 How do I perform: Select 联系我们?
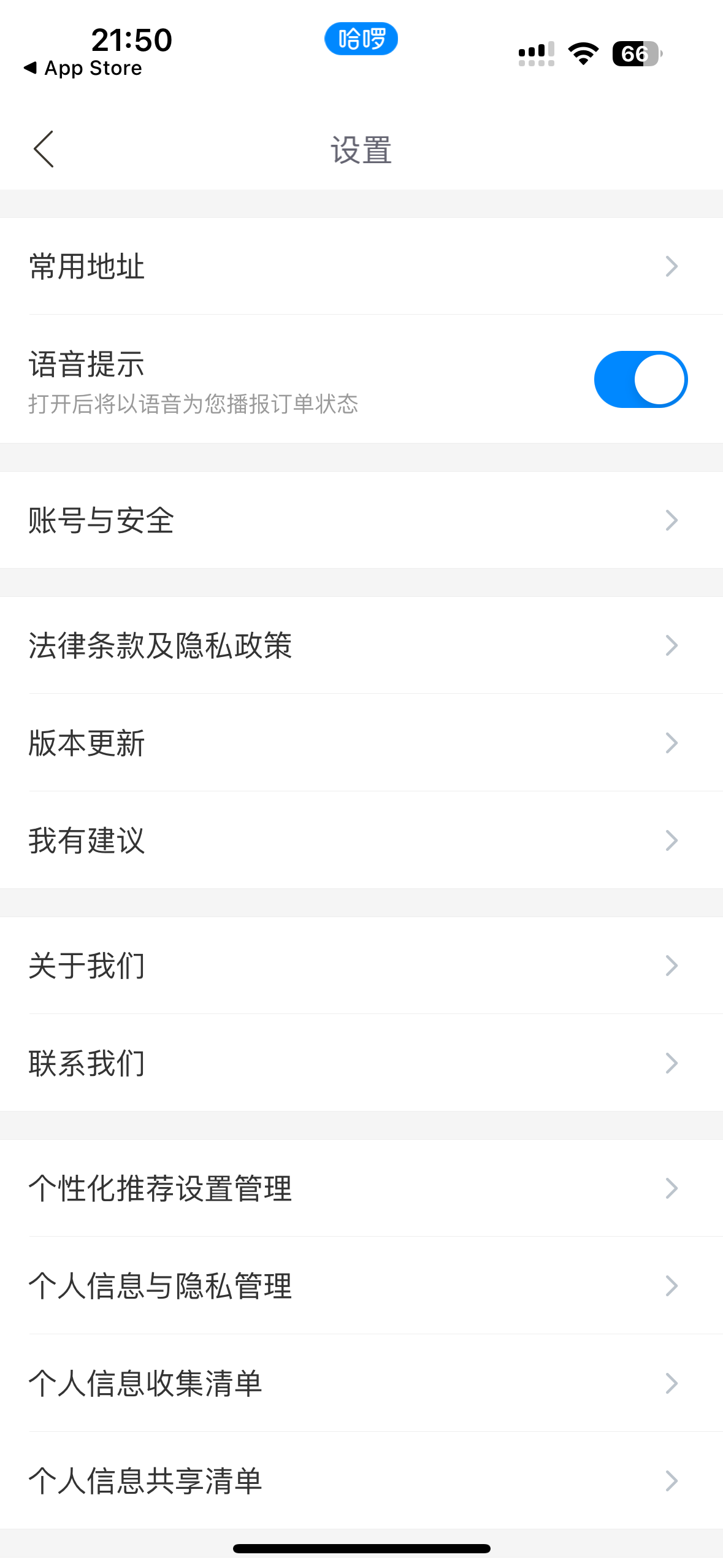(x=361, y=1063)
